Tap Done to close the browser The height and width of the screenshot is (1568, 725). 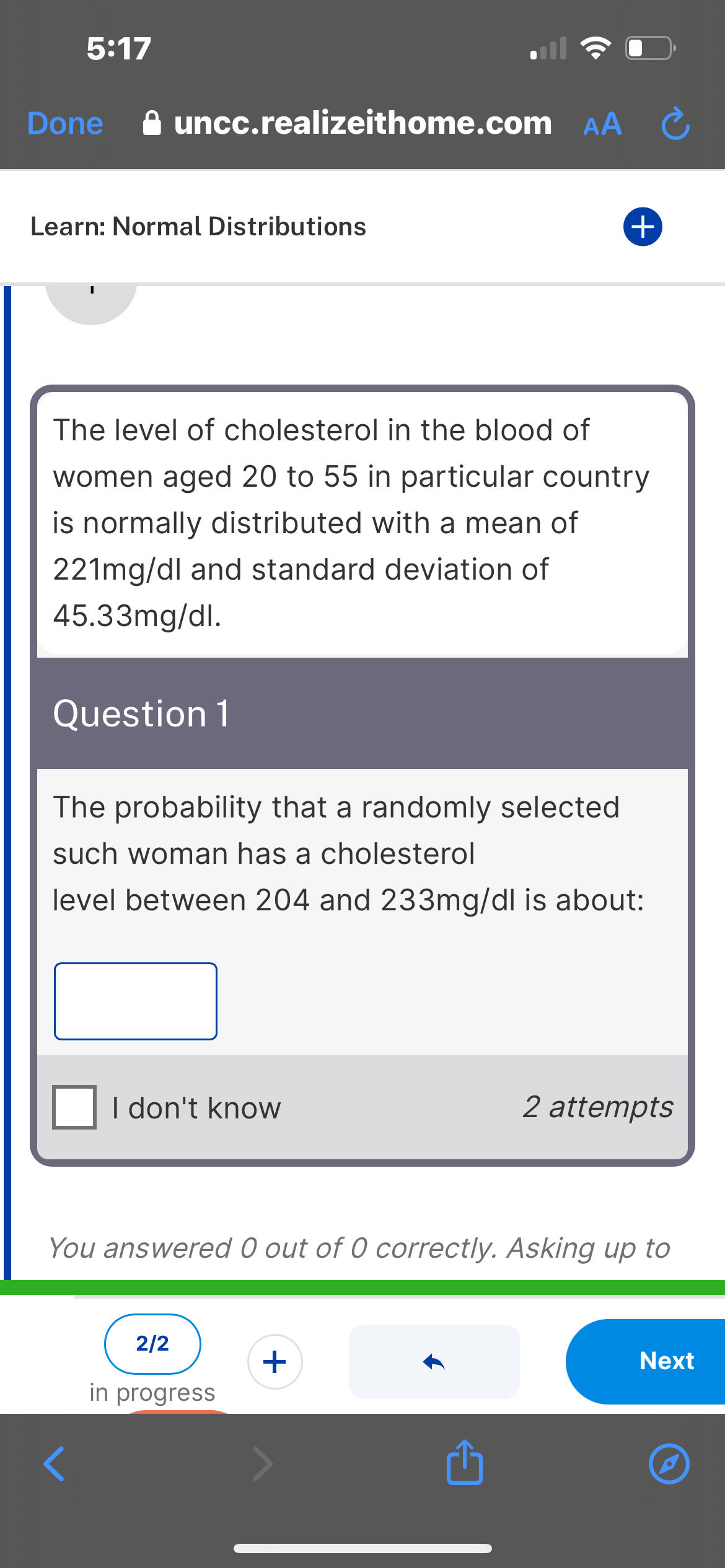(x=65, y=123)
